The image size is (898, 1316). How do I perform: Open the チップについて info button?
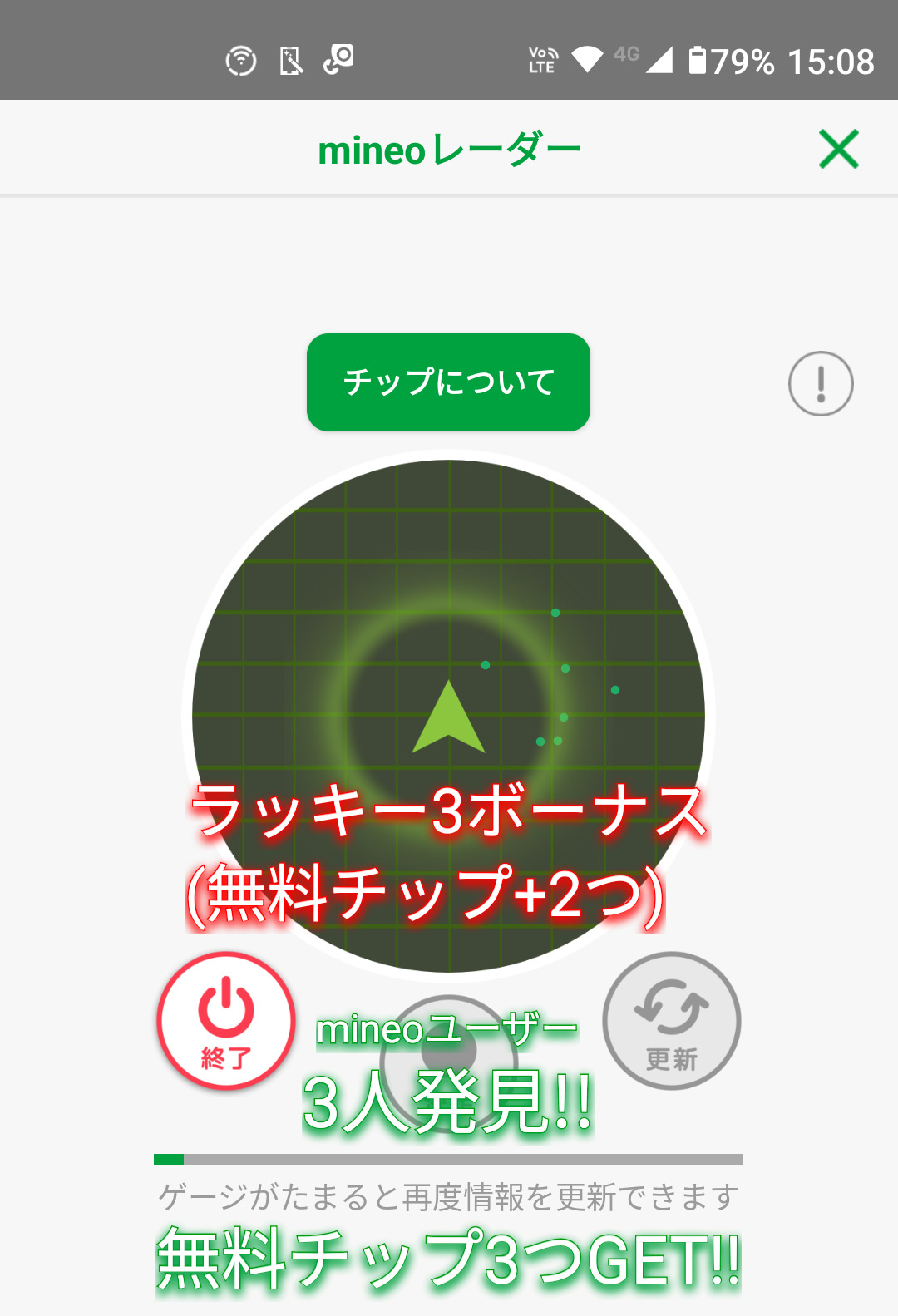[448, 382]
